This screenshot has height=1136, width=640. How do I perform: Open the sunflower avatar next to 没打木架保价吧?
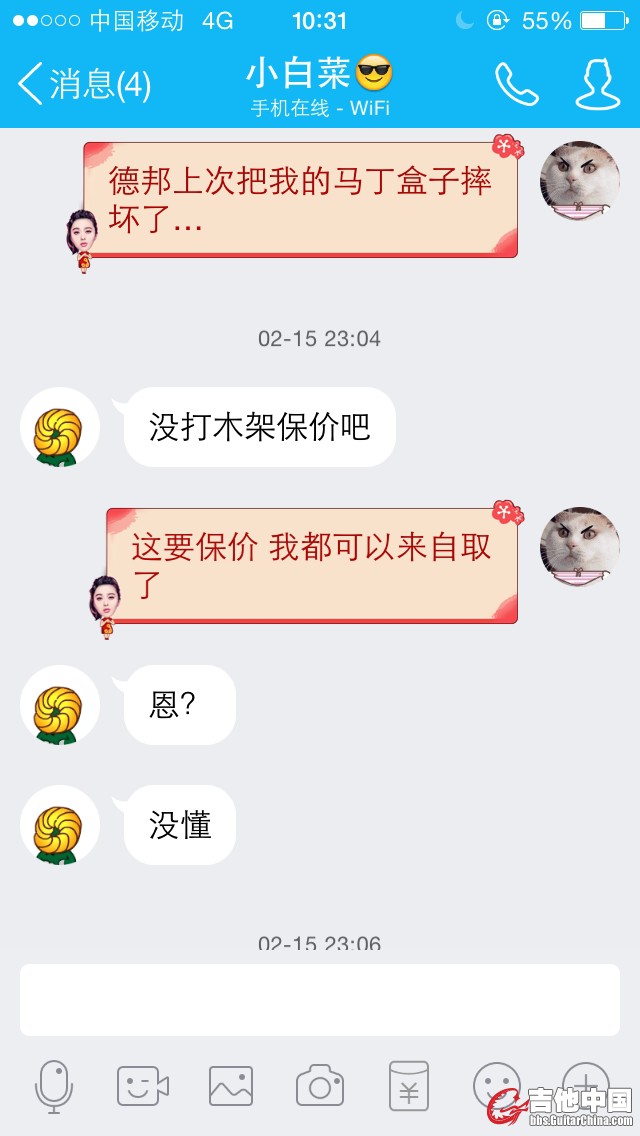coord(59,429)
